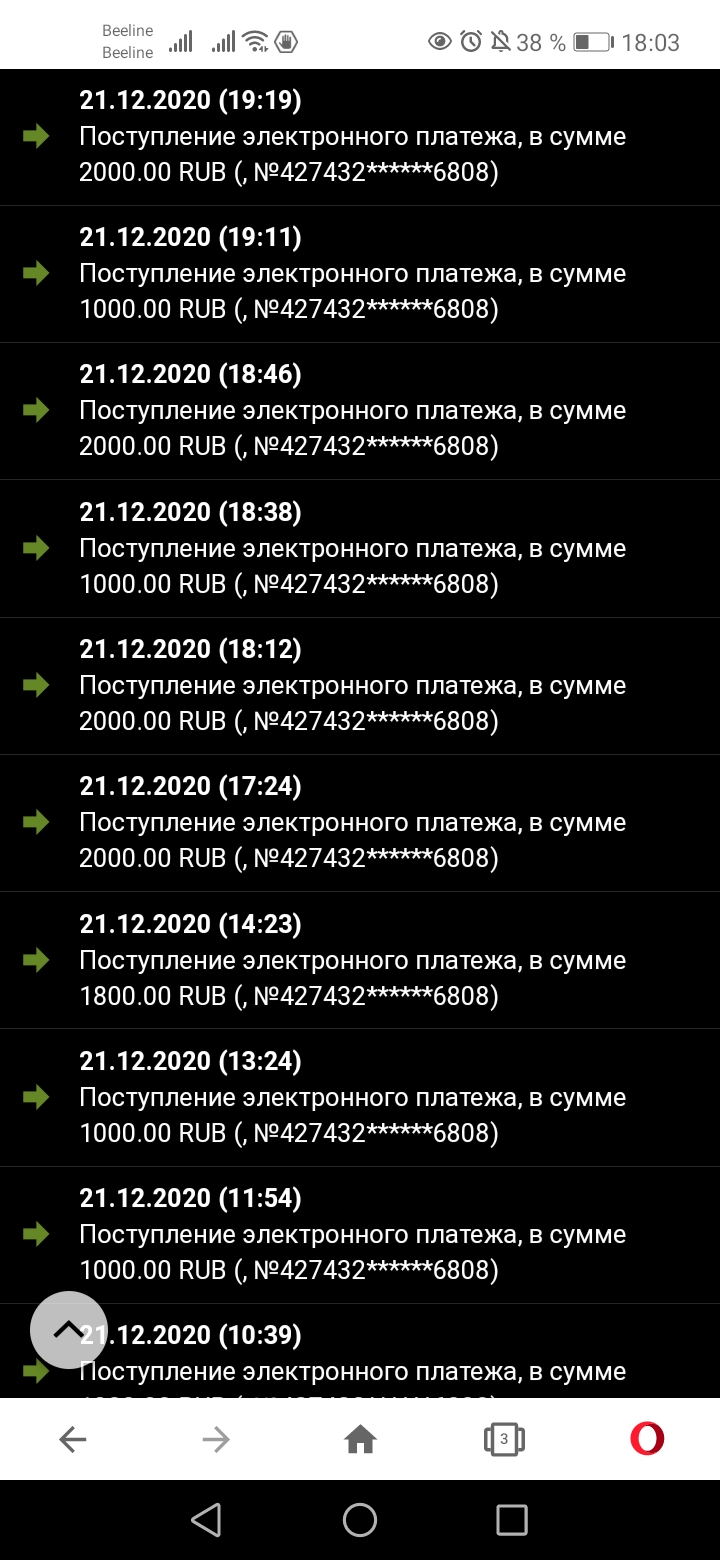The image size is (720, 1560).
Task: Open the tabs switcher showing 3 tabs
Action: pyautogui.click(x=504, y=1439)
